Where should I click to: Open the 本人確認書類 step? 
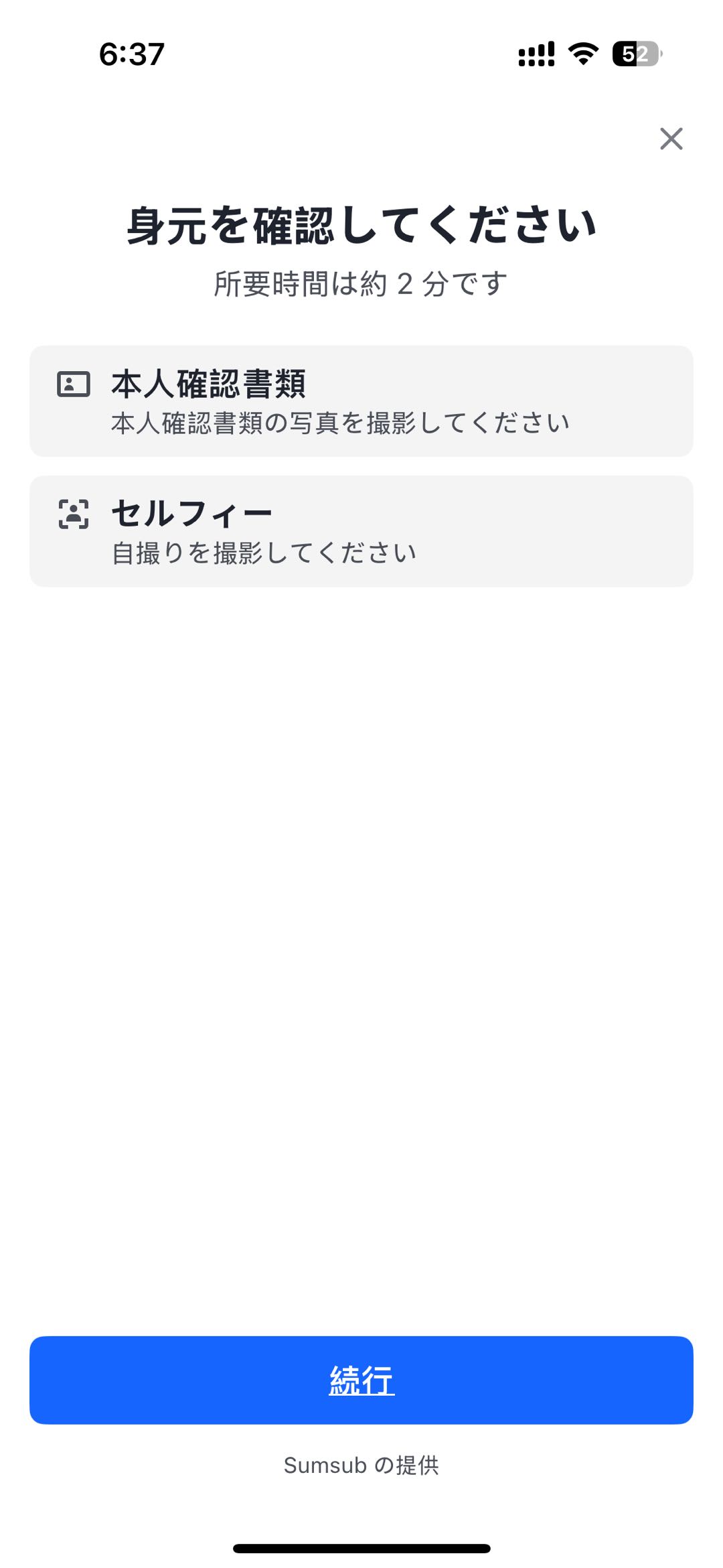coord(361,401)
